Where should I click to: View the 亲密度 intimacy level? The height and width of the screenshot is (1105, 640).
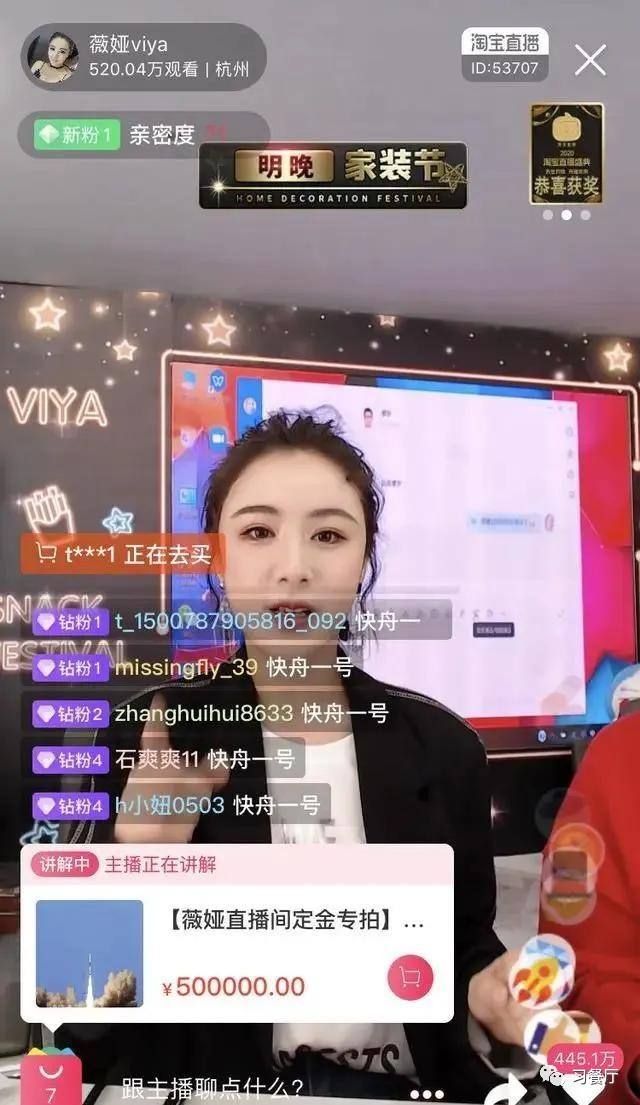click(163, 135)
